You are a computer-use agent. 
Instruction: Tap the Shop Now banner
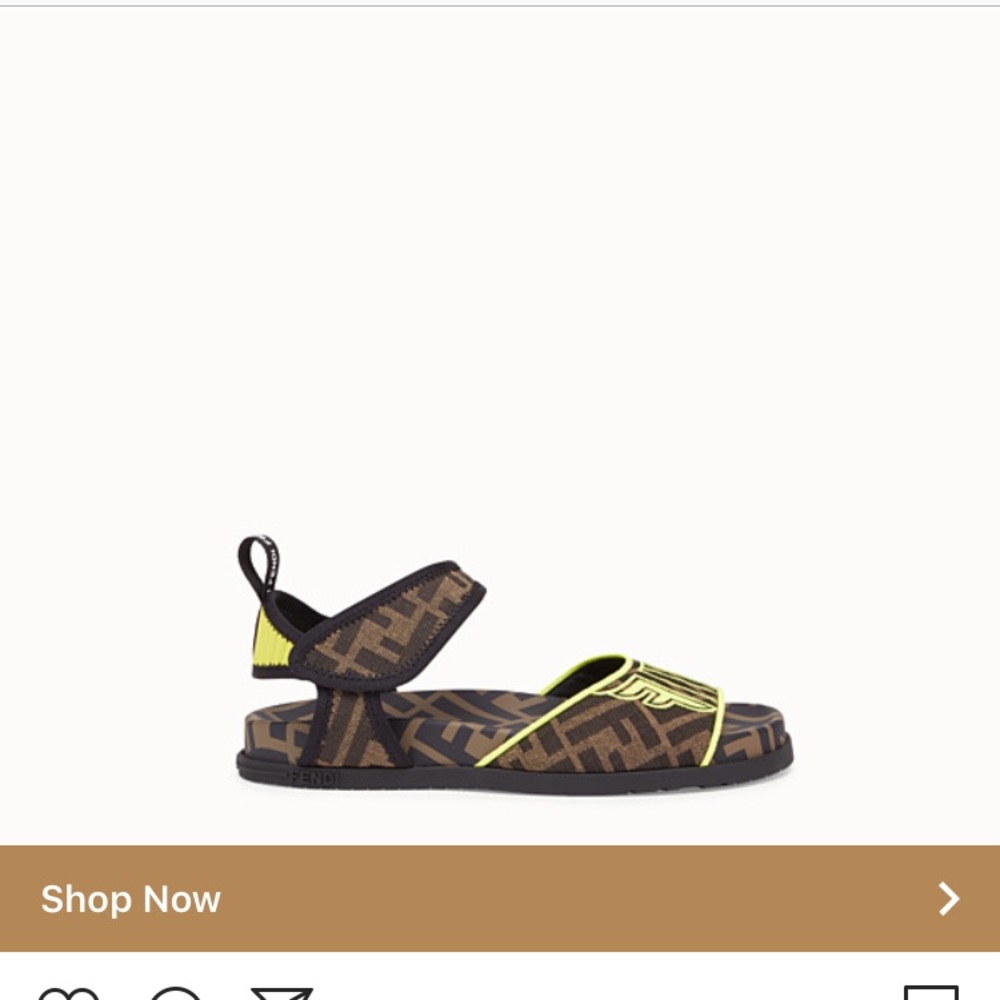500,898
